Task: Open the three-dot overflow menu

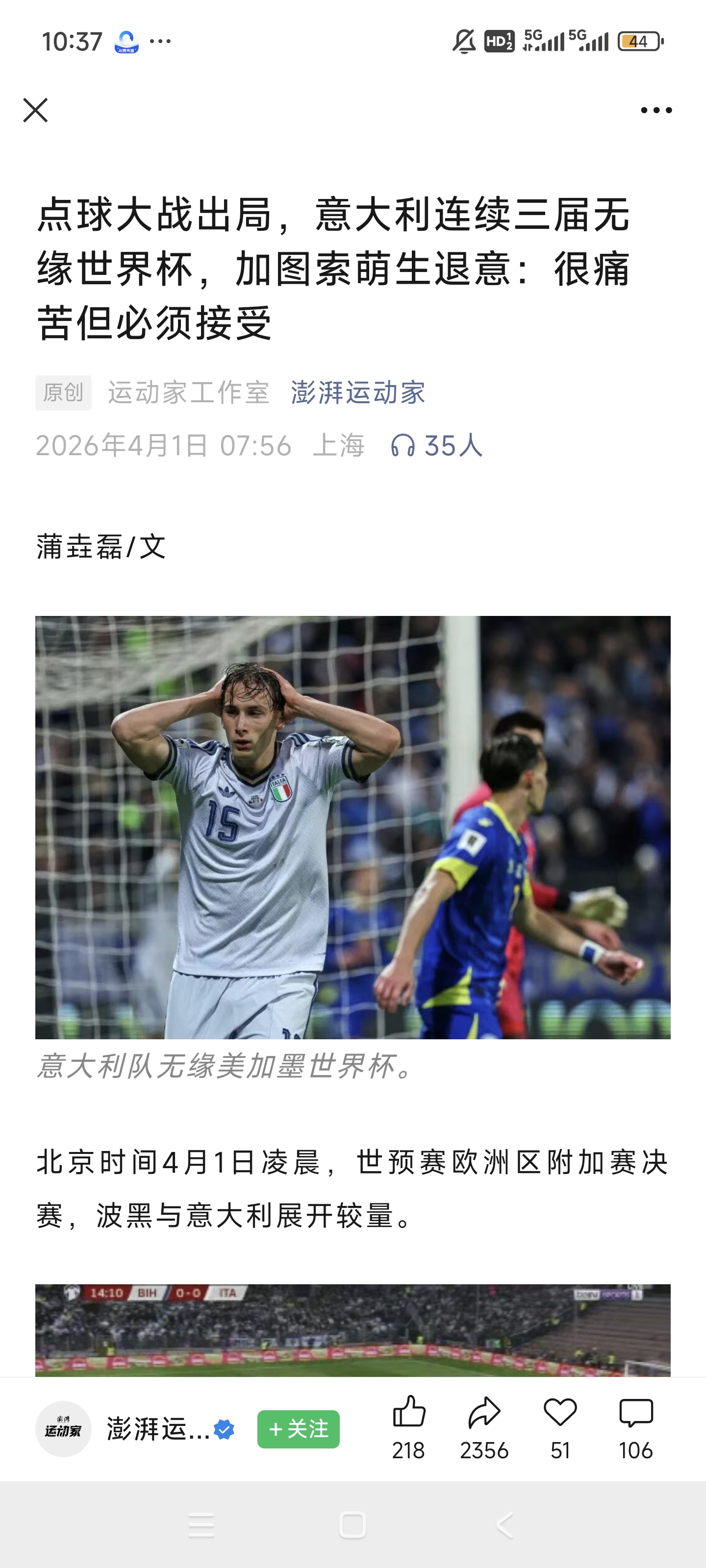Action: tap(656, 110)
